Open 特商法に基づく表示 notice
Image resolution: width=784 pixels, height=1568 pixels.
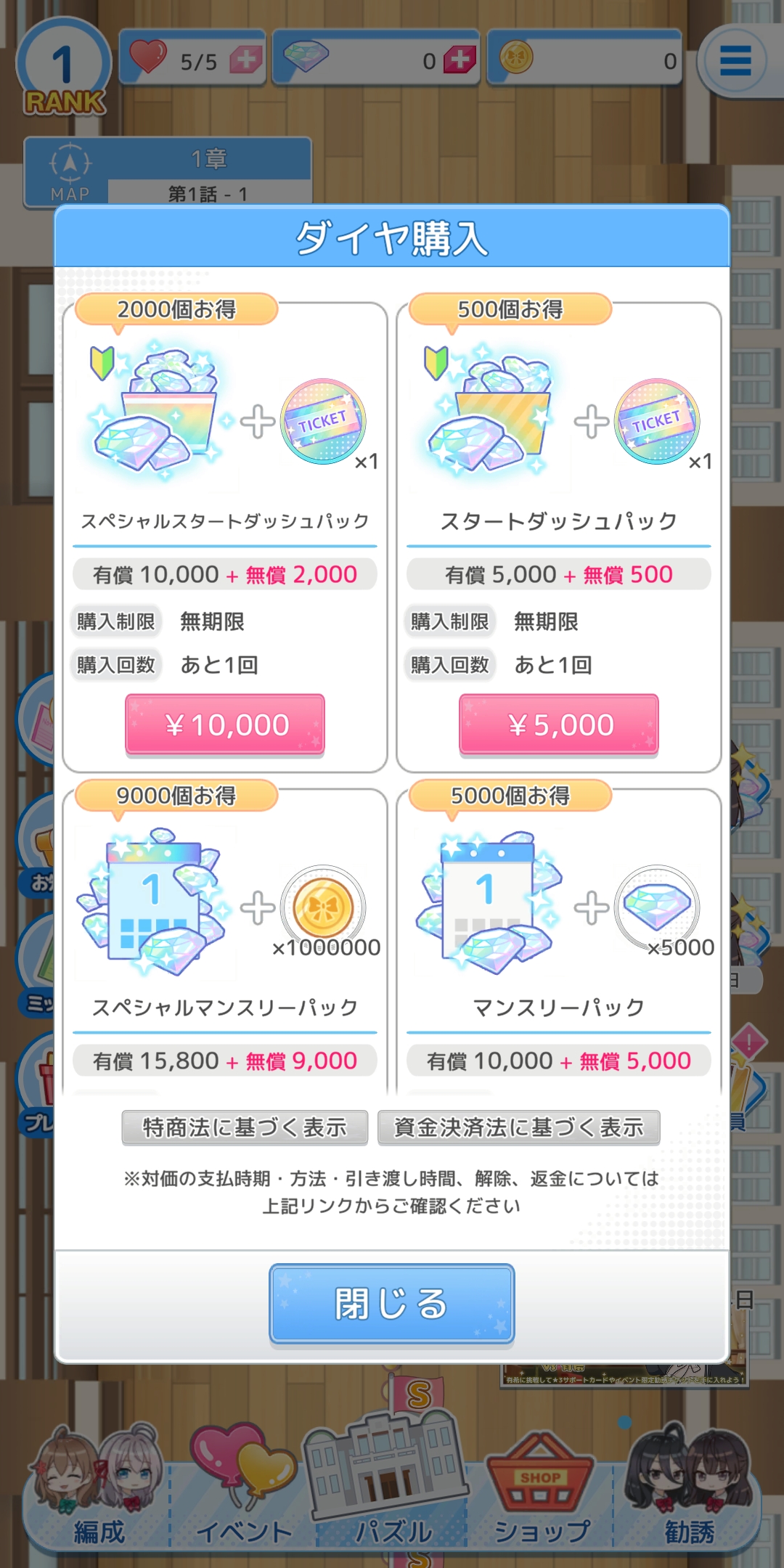[245, 1127]
